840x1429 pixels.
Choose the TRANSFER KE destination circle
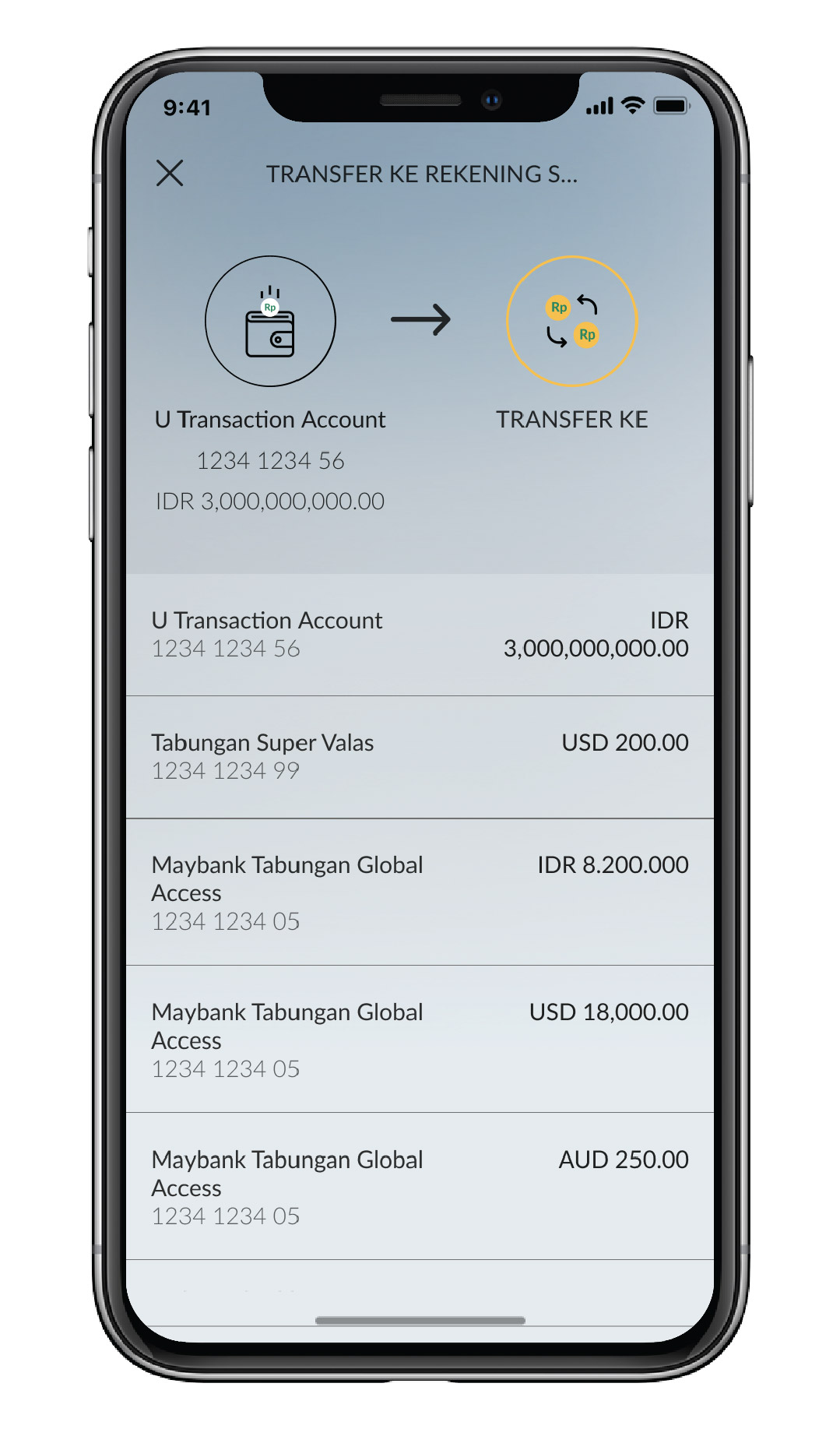coord(572,321)
